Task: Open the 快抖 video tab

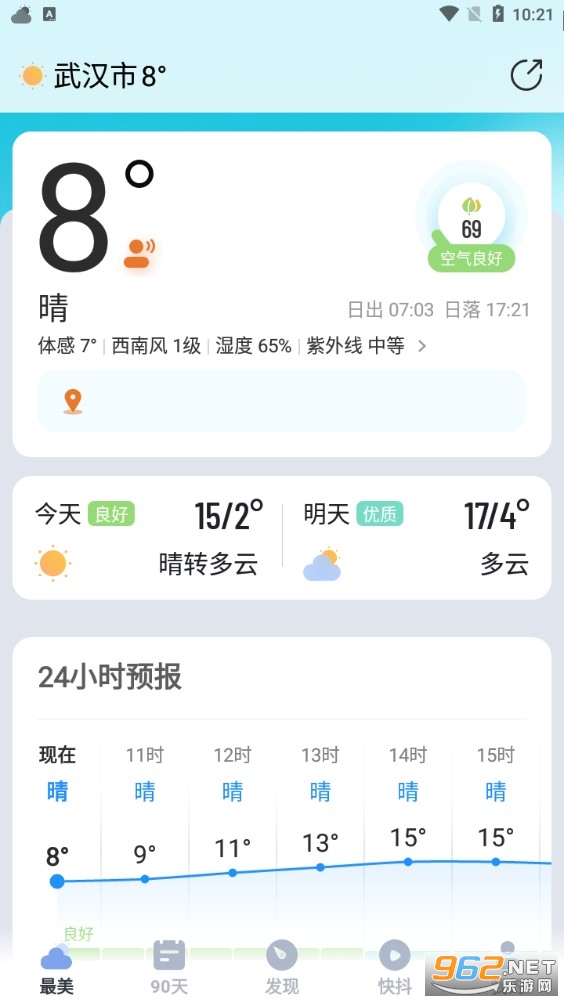Action: tap(394, 967)
